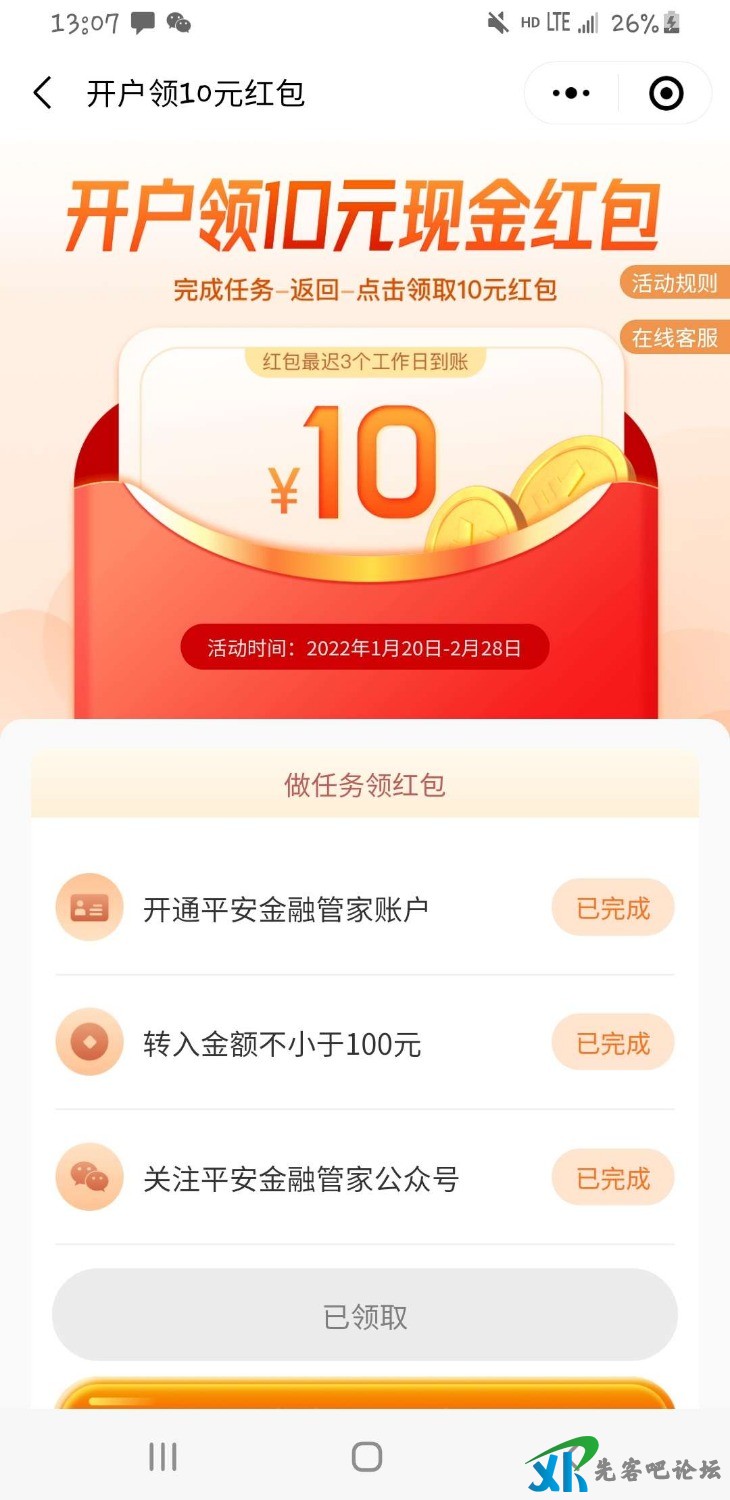
Task: Tap the Android recent apps button
Action: click(x=160, y=1457)
